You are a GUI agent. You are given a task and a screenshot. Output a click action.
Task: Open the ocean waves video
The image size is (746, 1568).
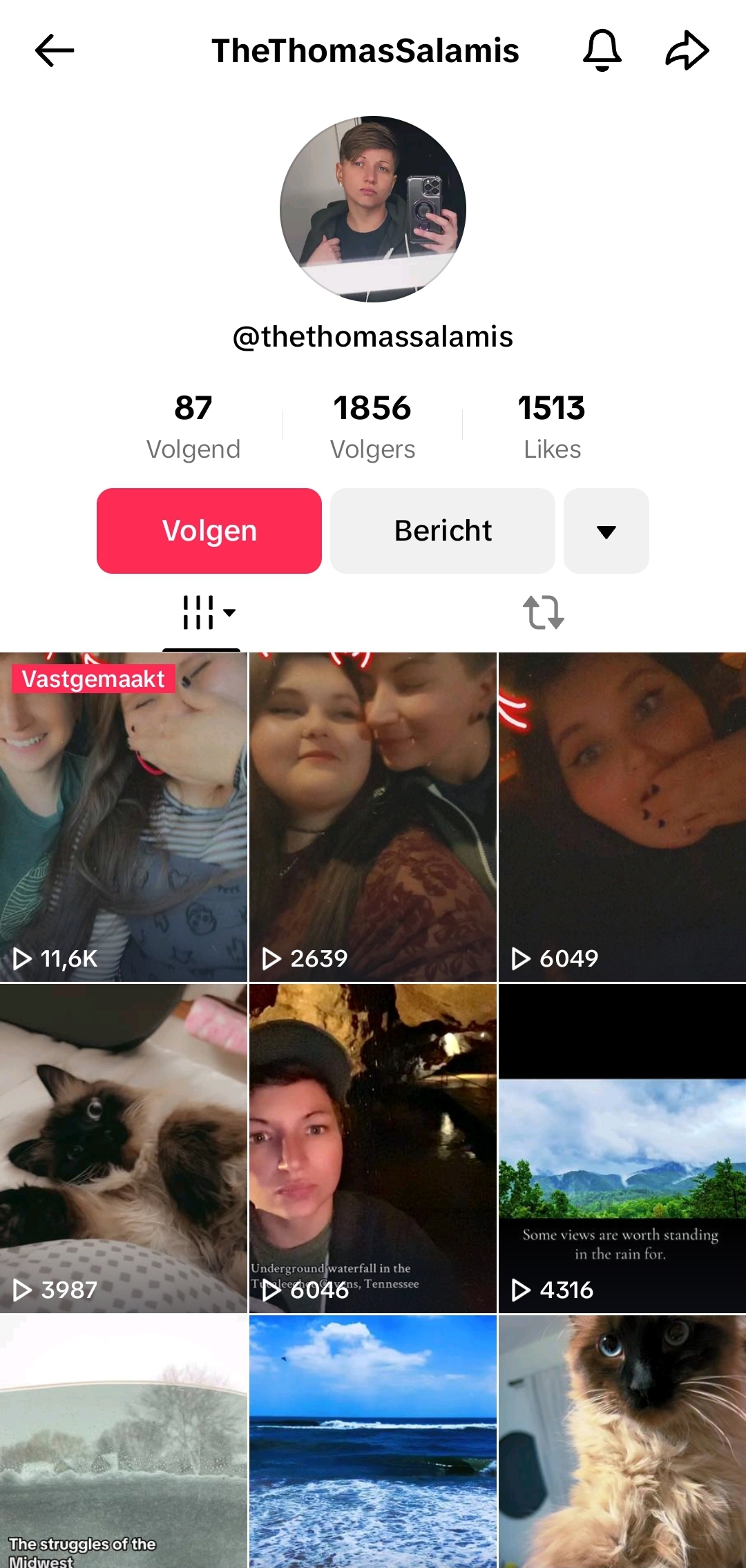pyautogui.click(x=373, y=1442)
